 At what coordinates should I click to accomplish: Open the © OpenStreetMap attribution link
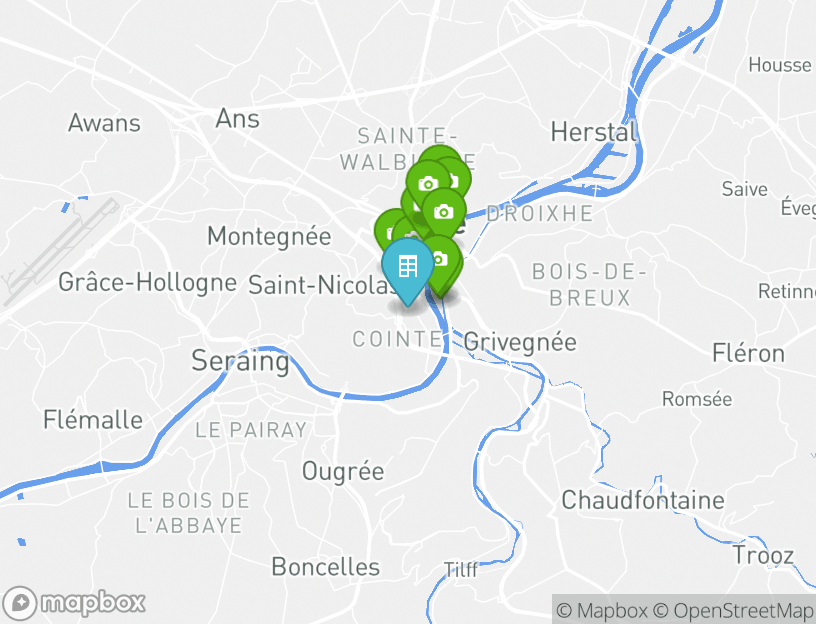(x=734, y=610)
